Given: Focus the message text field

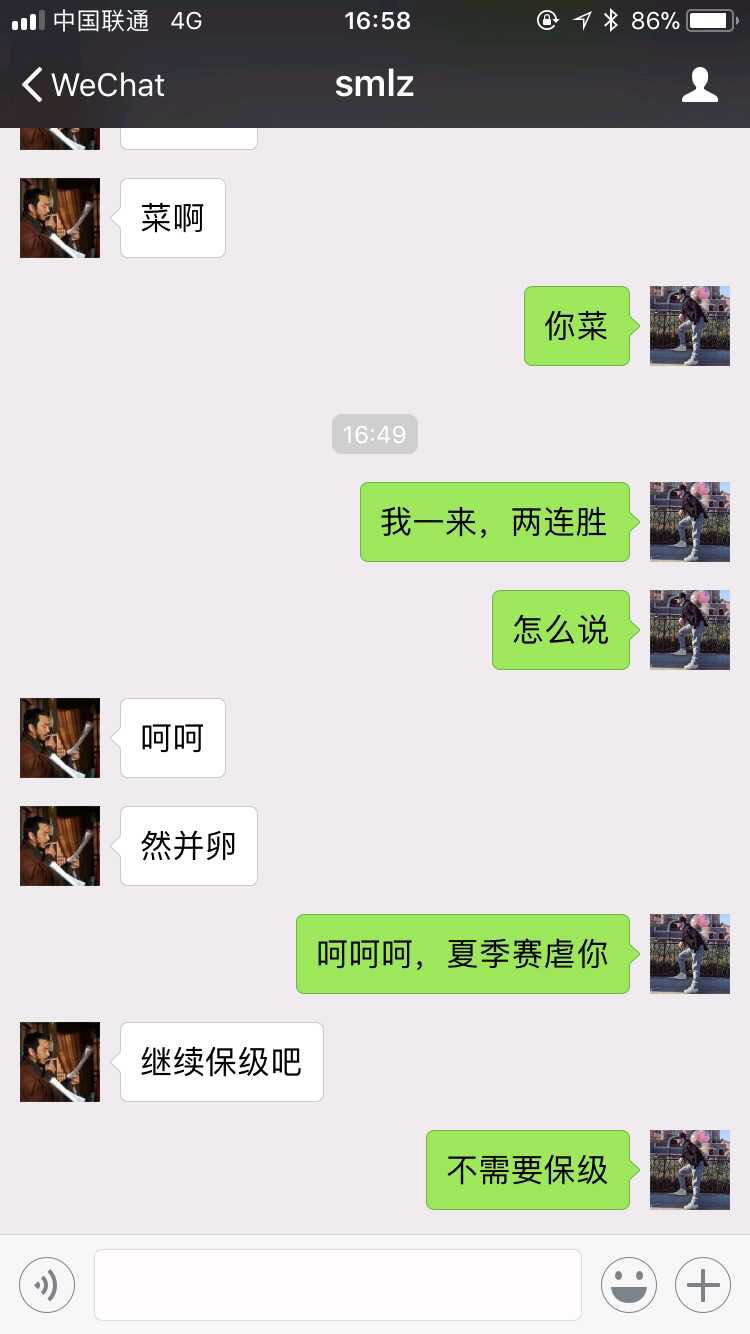Looking at the screenshot, I should 338,1284.
